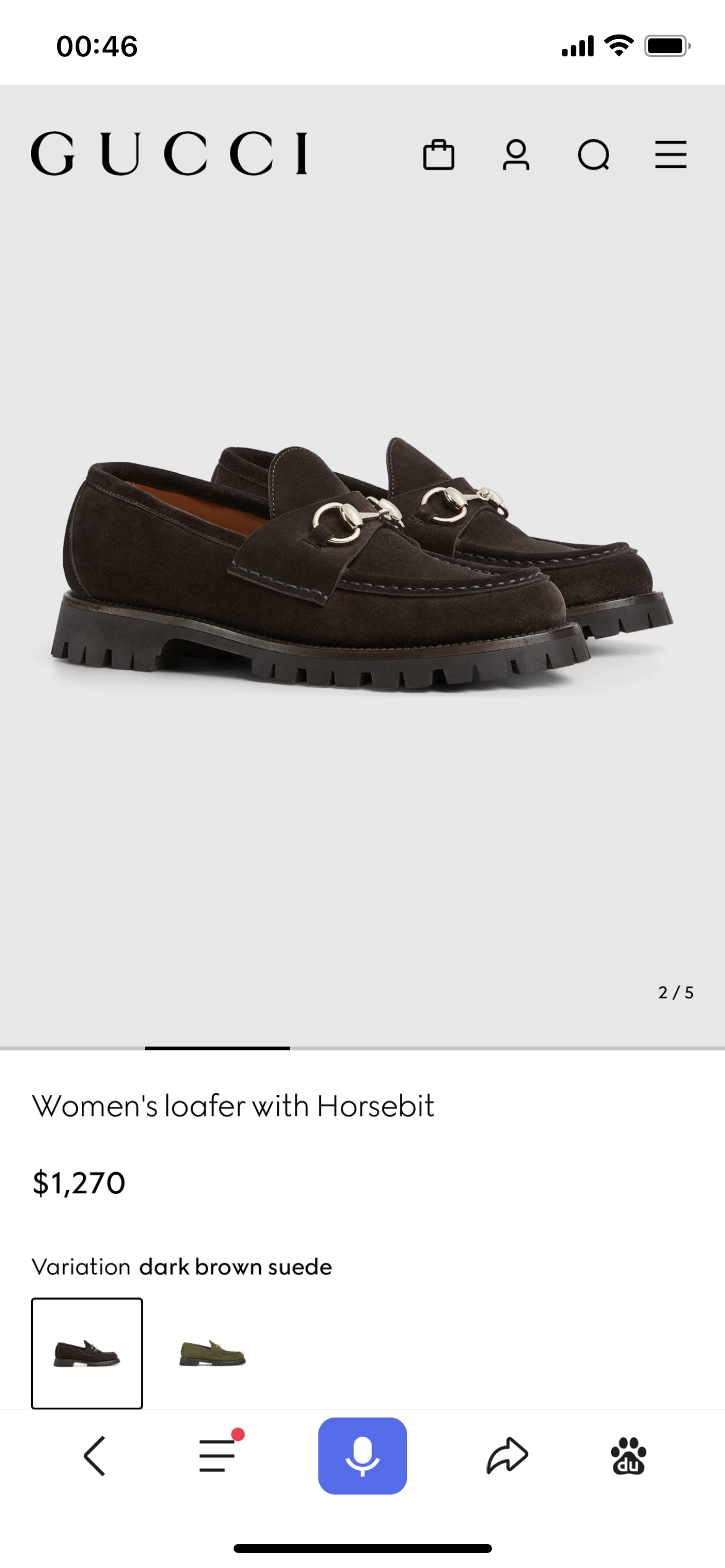Open the hamburger navigation menu

(671, 155)
